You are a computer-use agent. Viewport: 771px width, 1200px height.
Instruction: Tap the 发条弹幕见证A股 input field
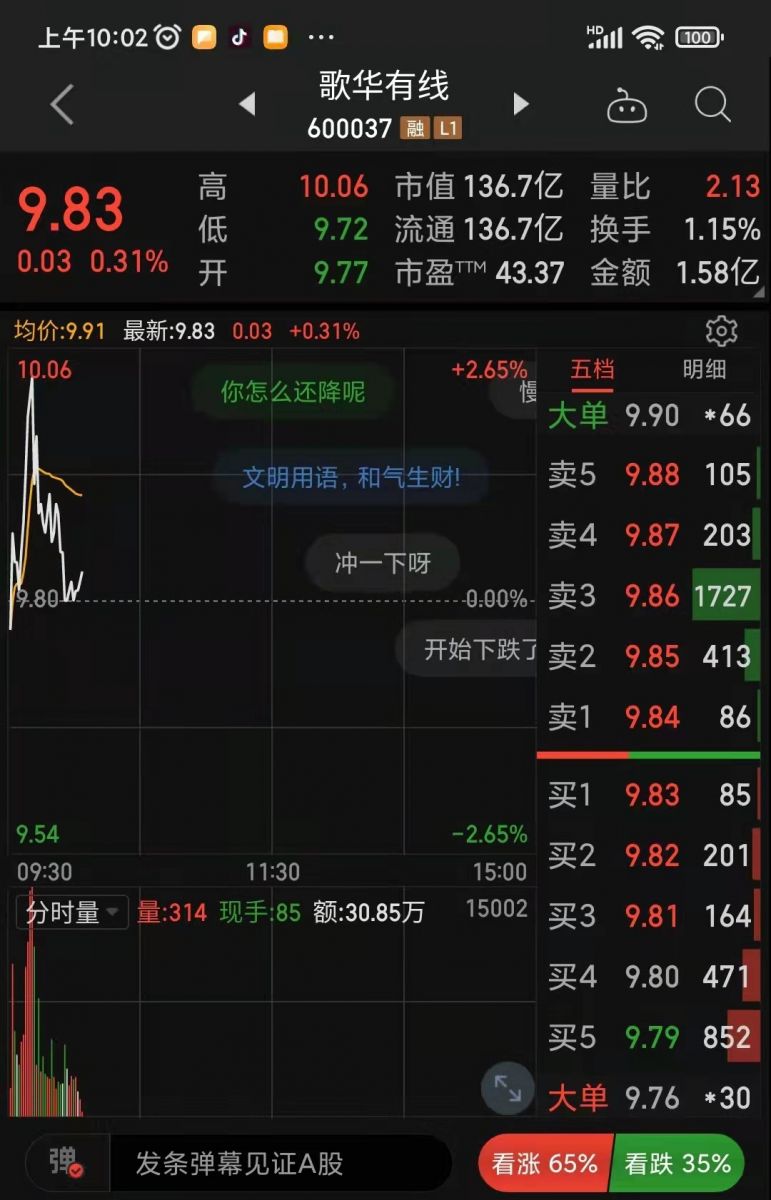tap(280, 1163)
